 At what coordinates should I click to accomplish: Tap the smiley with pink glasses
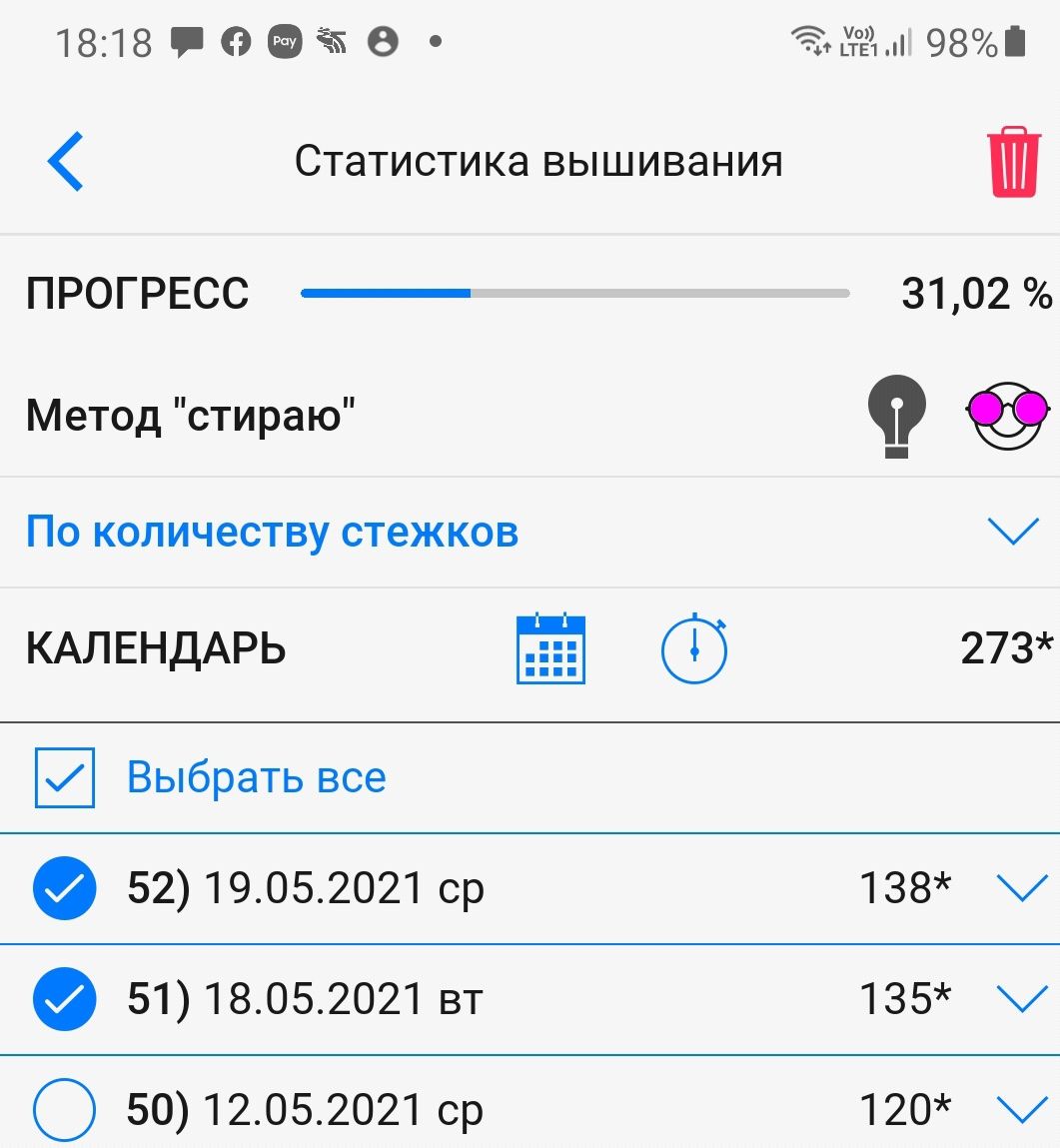(x=1007, y=415)
